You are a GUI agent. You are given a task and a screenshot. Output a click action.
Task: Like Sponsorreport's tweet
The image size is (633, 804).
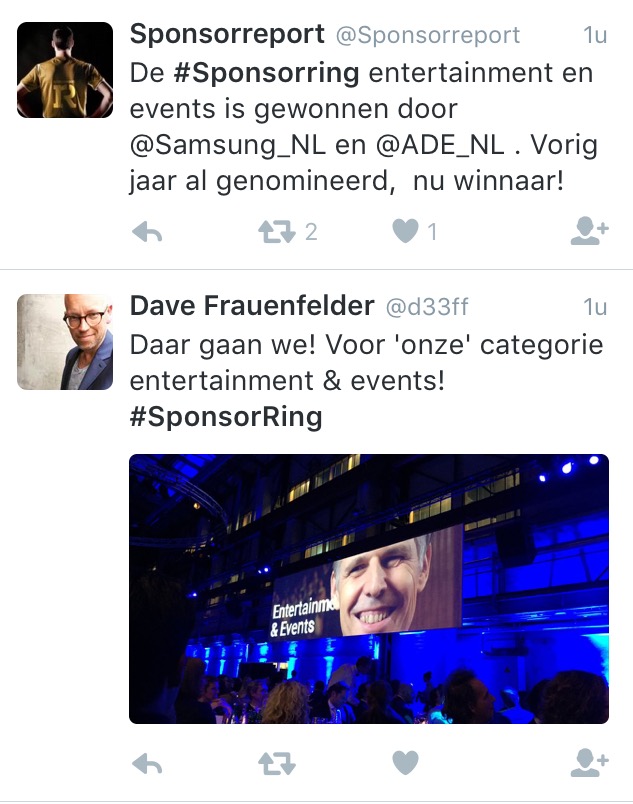pos(404,233)
